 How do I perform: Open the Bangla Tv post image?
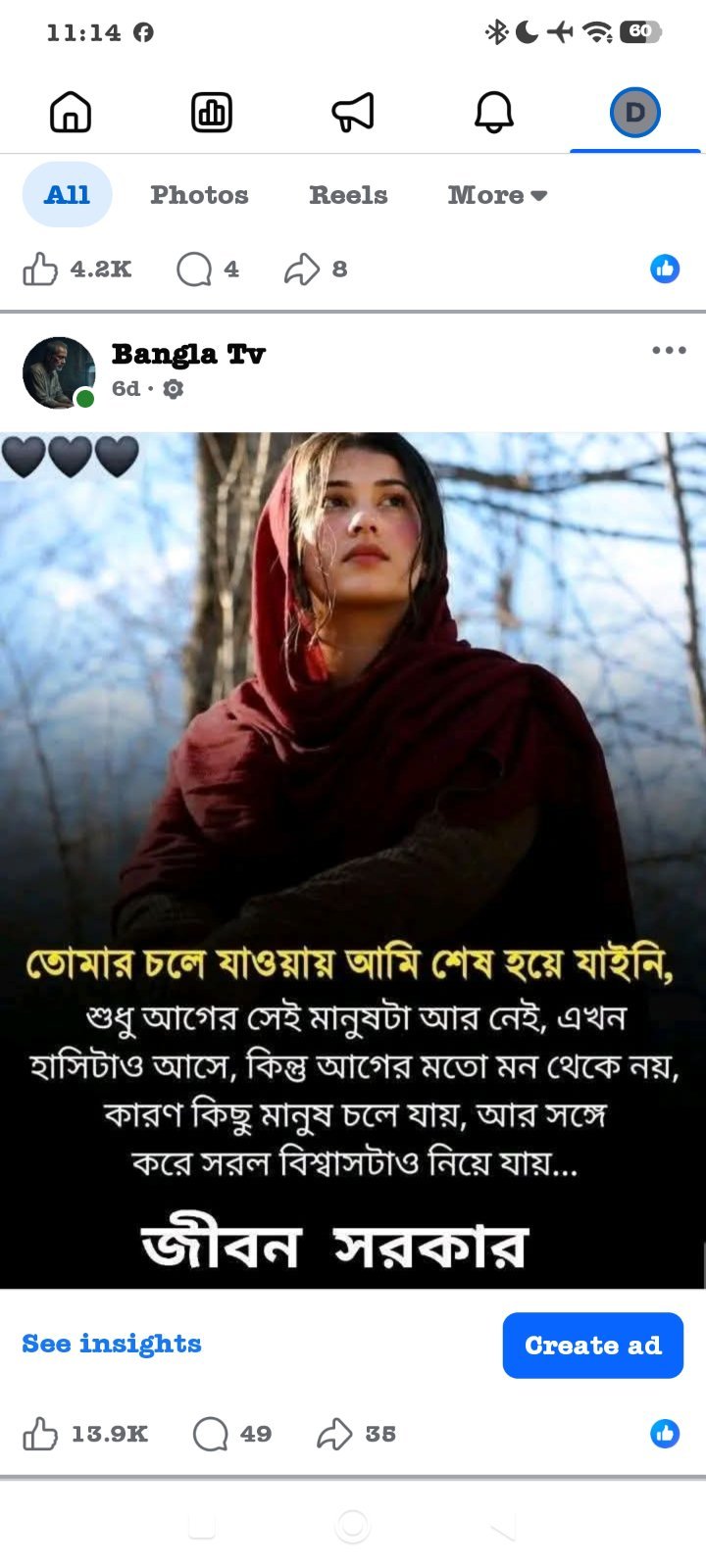[353, 860]
